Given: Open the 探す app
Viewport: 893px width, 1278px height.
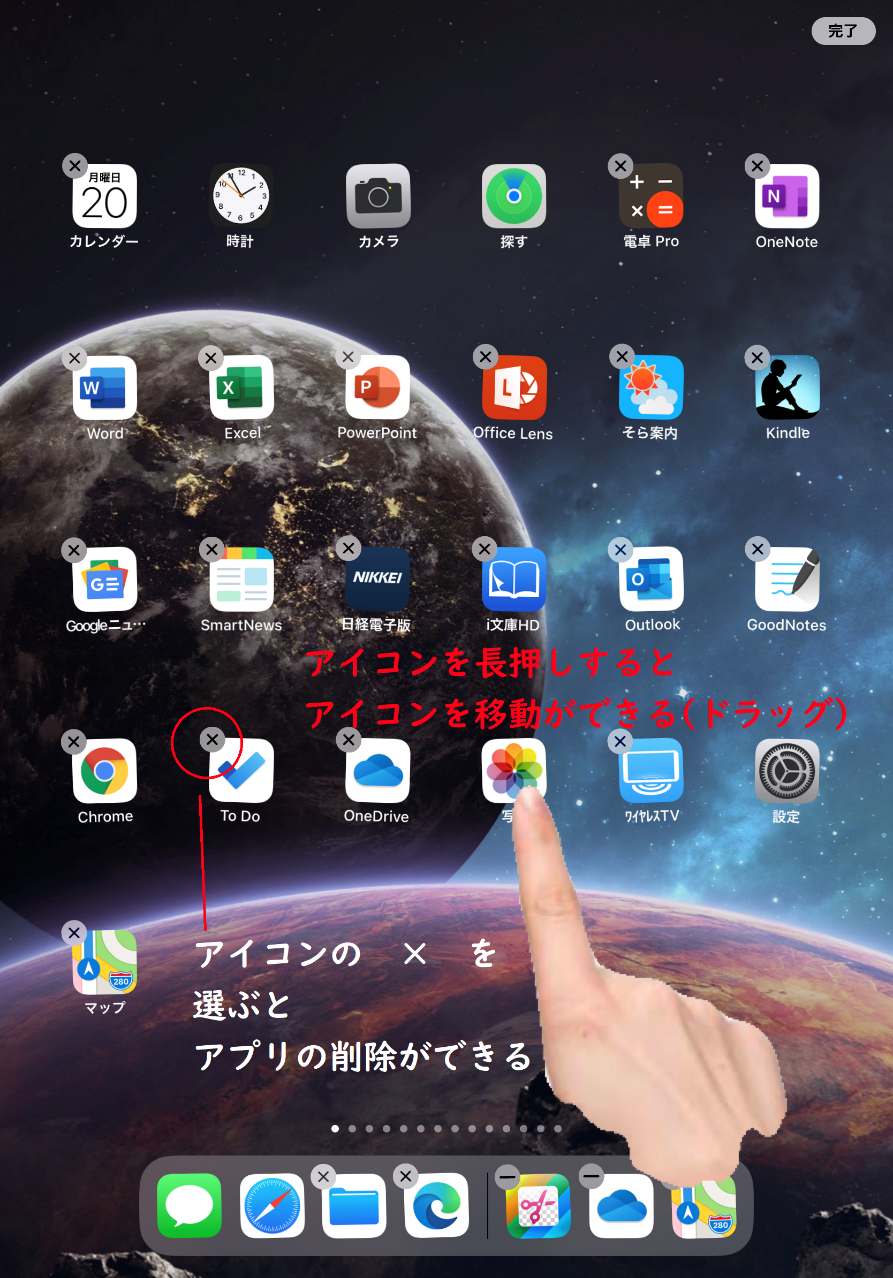Looking at the screenshot, I should [x=514, y=196].
